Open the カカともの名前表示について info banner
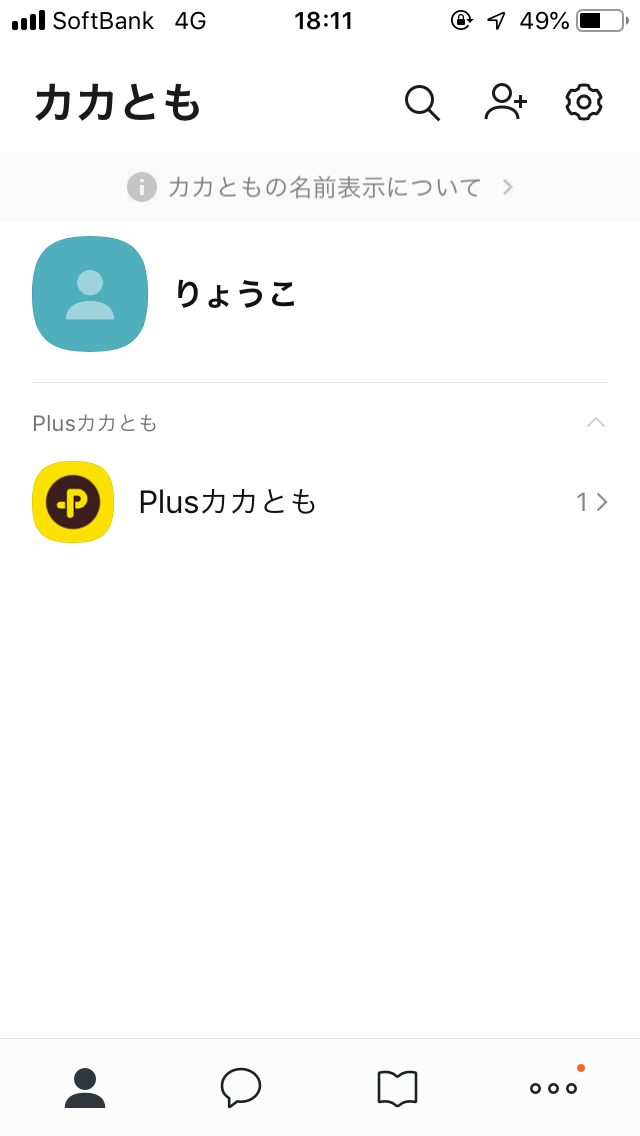 click(x=320, y=188)
